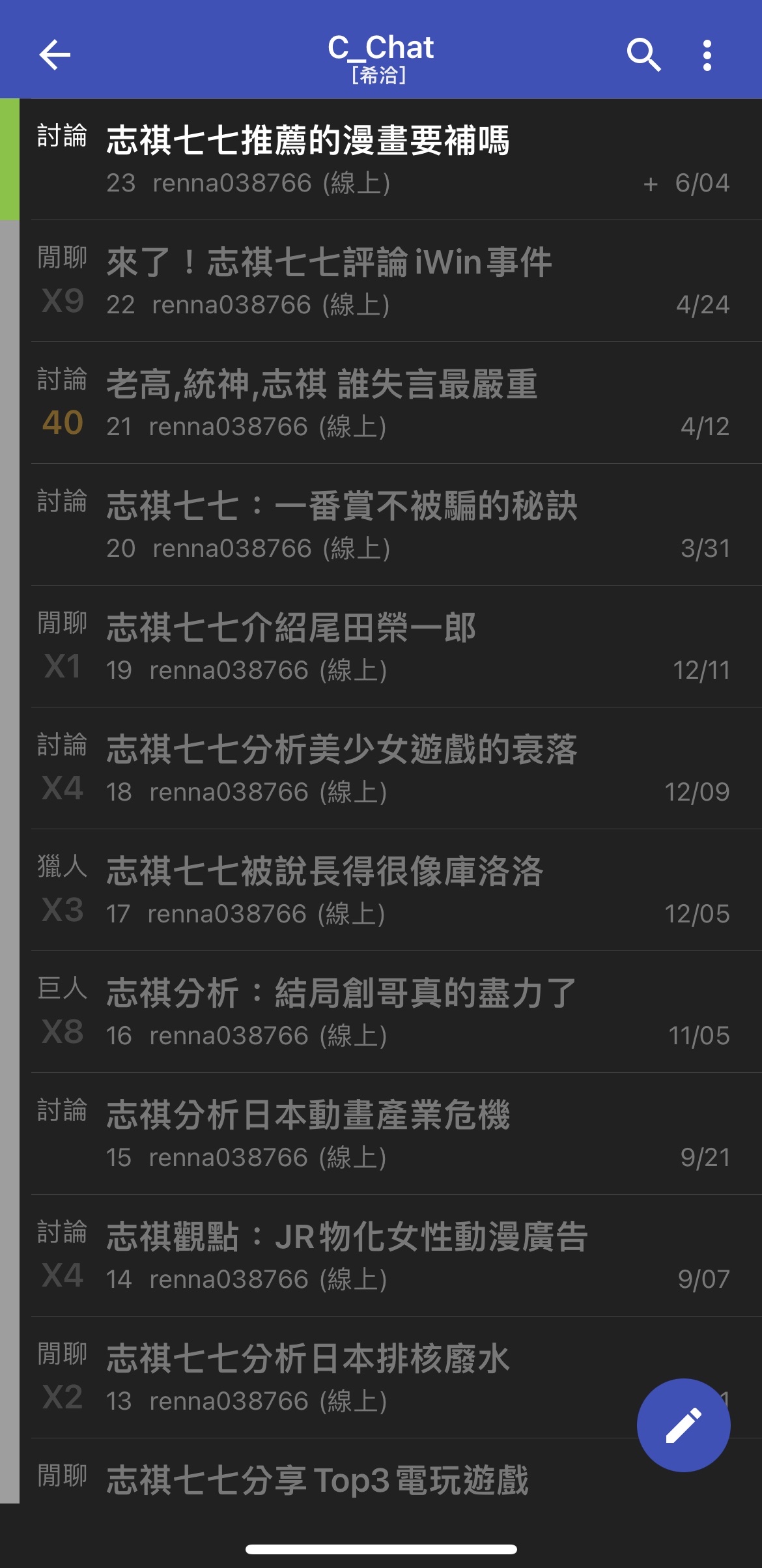Open the three-dot overflow menu
The width and height of the screenshot is (762, 1568).
coord(707,55)
